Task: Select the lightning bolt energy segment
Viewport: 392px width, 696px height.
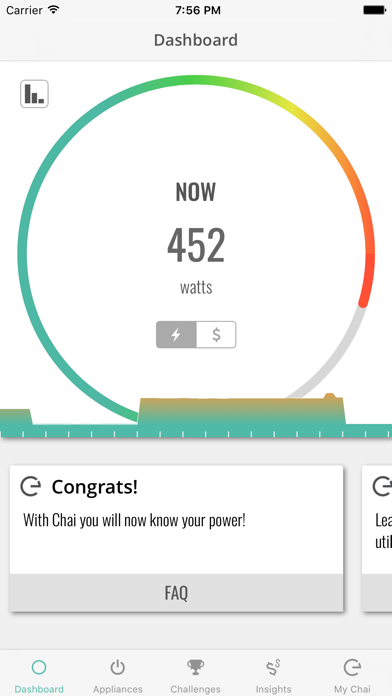Action: 176,335
